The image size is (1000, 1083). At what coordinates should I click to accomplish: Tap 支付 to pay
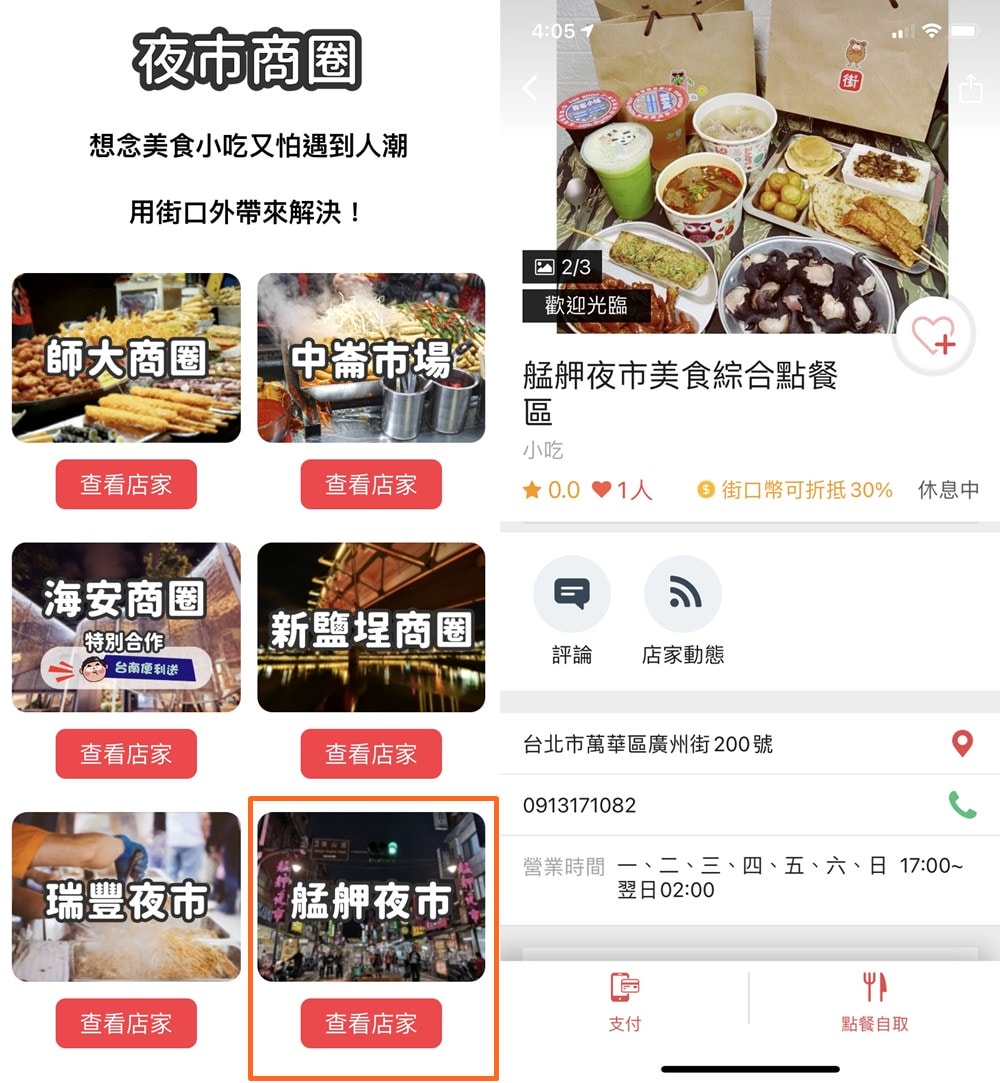(x=625, y=1000)
